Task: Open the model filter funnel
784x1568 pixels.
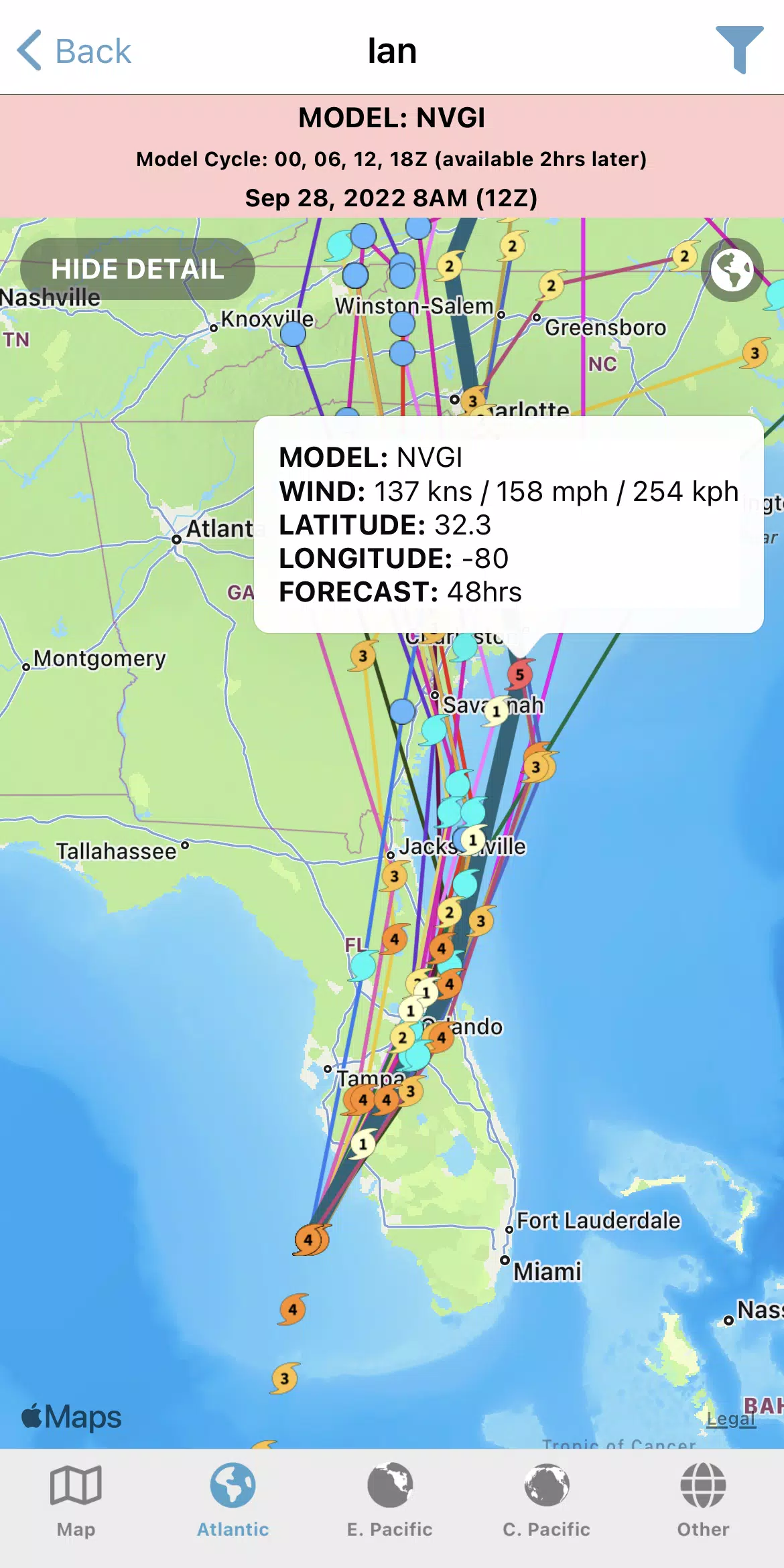Action: click(739, 49)
